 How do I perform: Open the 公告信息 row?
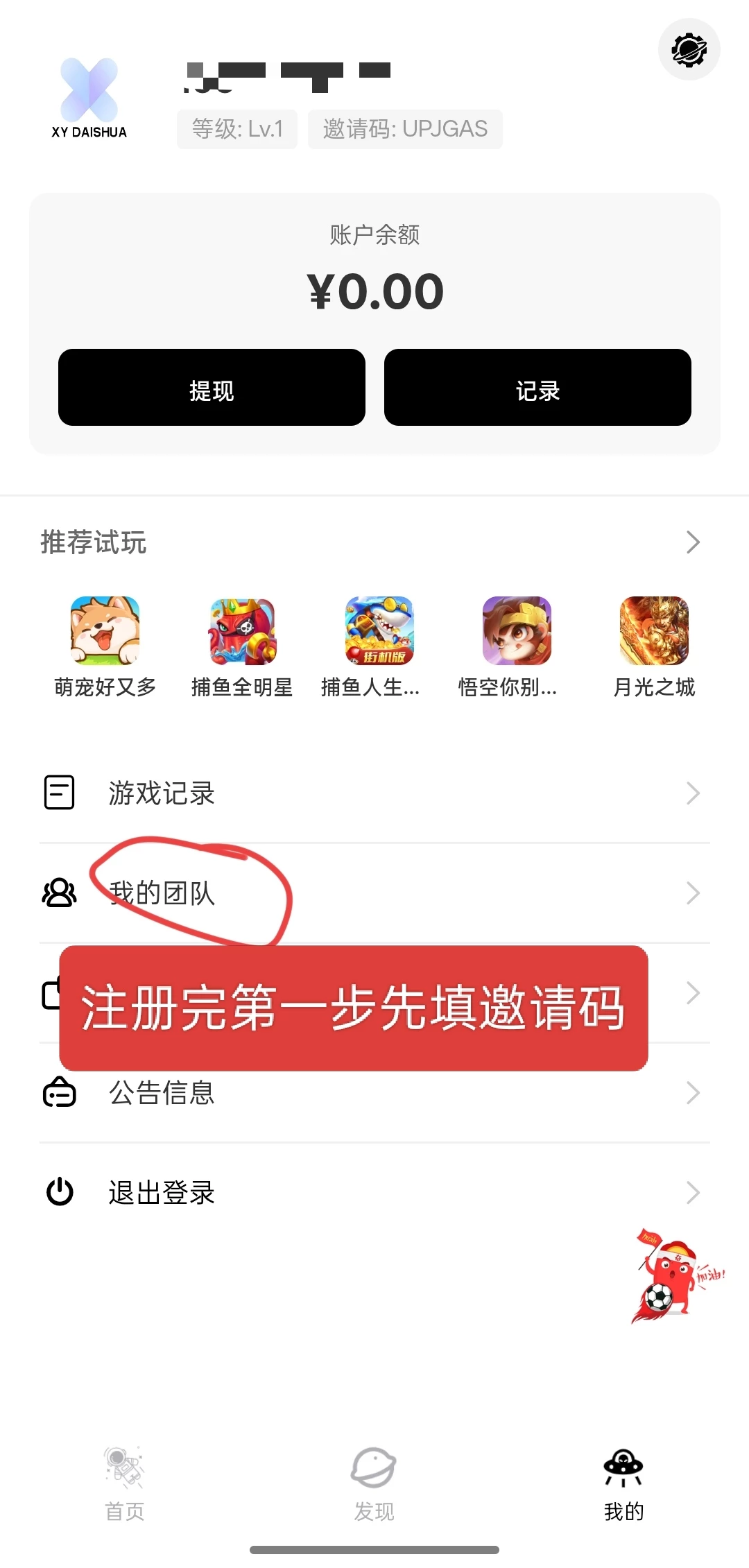coord(374,1094)
